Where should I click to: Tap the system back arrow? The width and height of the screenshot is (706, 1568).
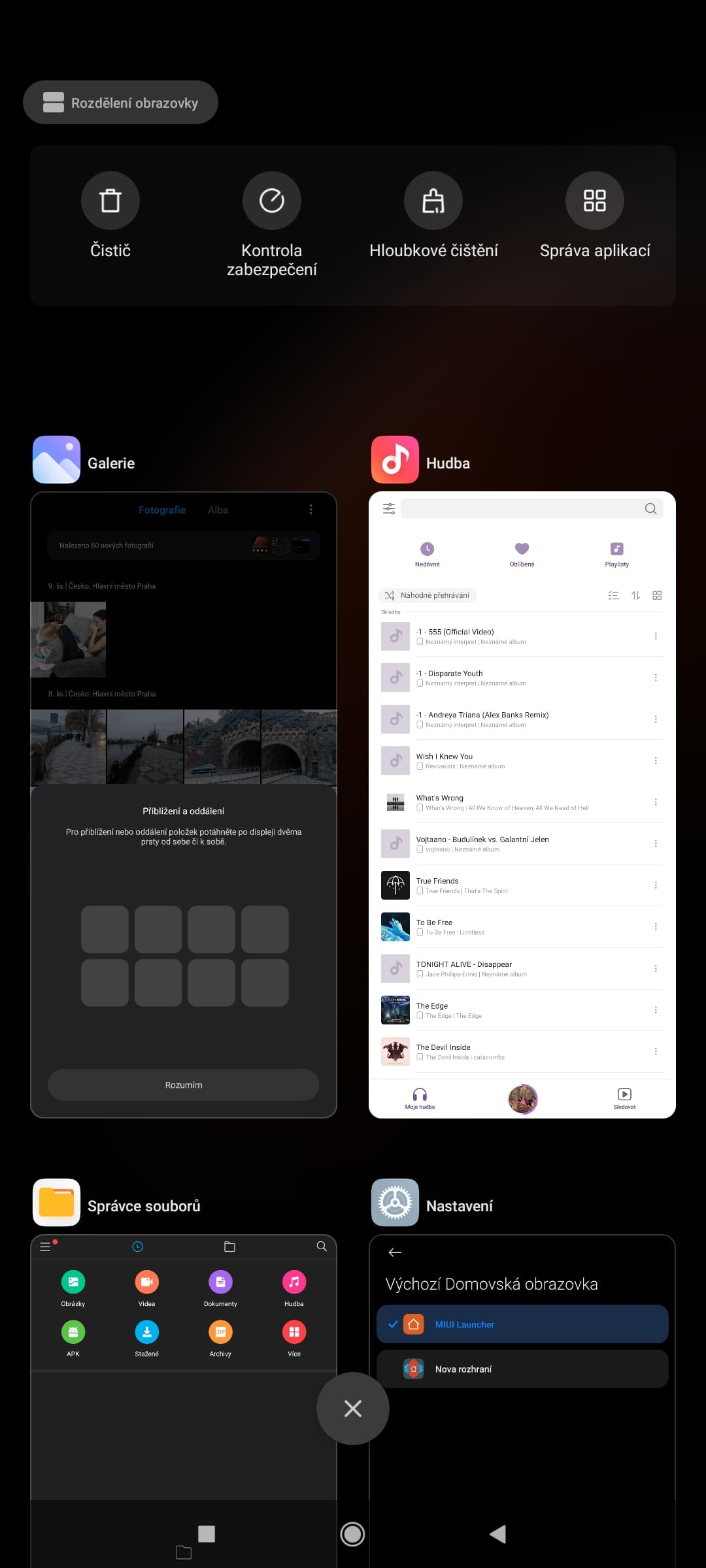pos(498,1534)
